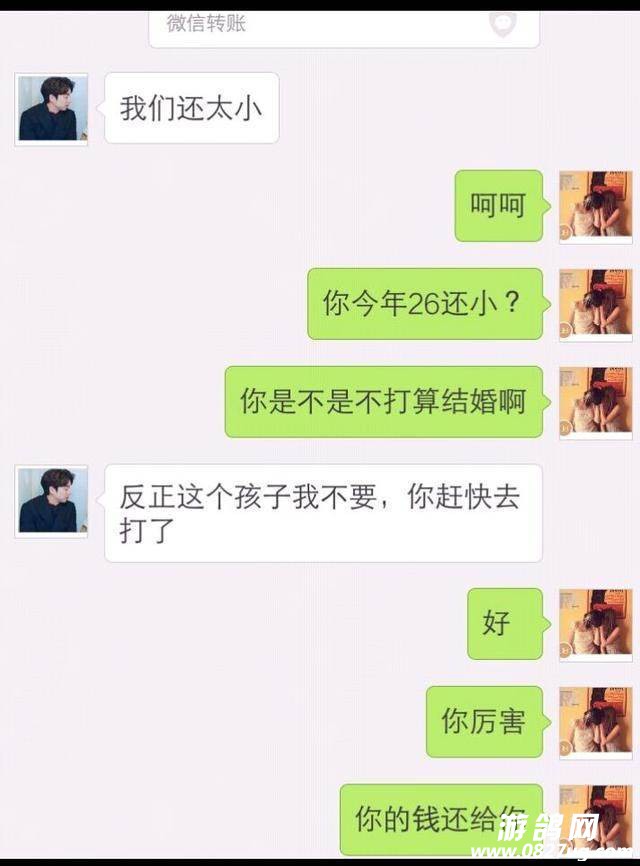
Task: Tap the avatar next to 好
Action: [595, 624]
